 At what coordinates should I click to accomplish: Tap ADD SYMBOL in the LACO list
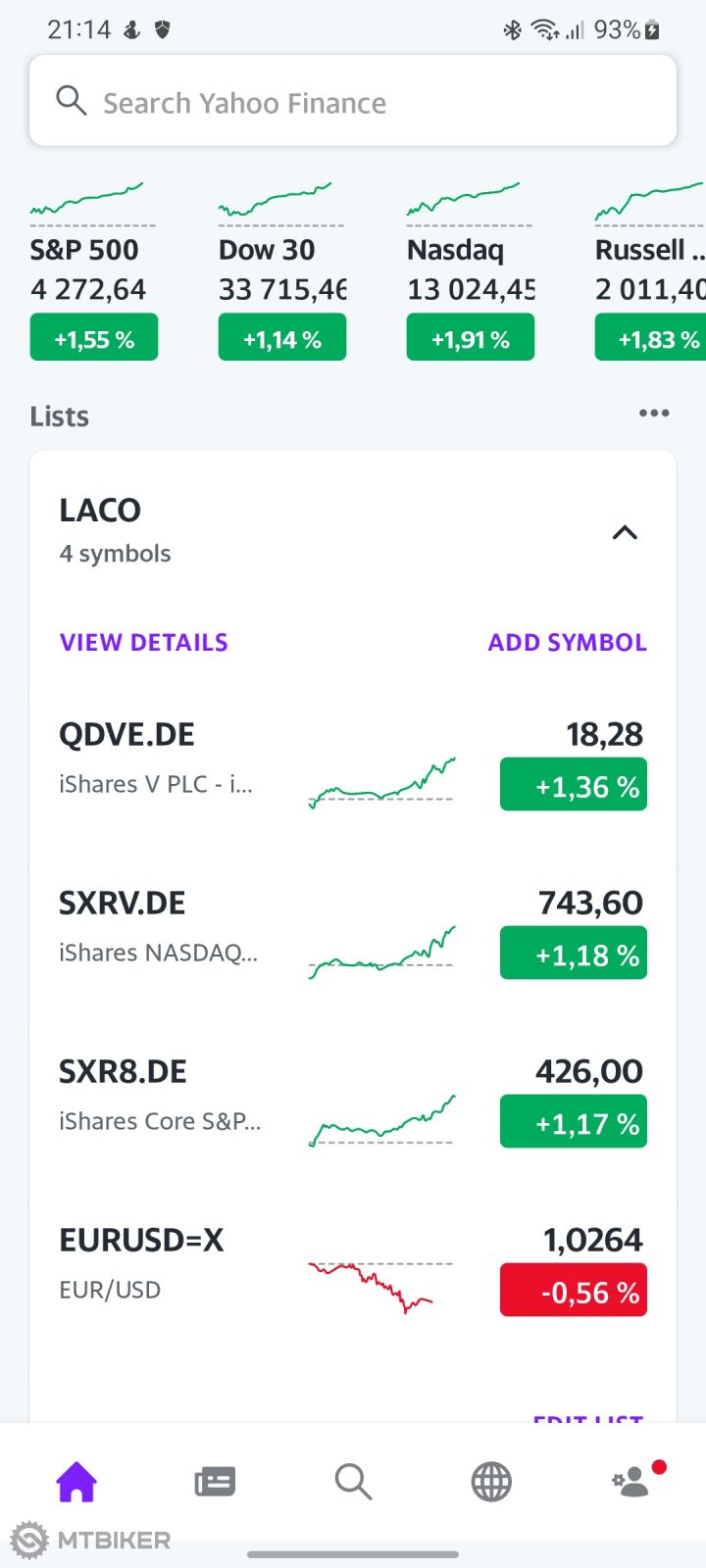point(567,643)
